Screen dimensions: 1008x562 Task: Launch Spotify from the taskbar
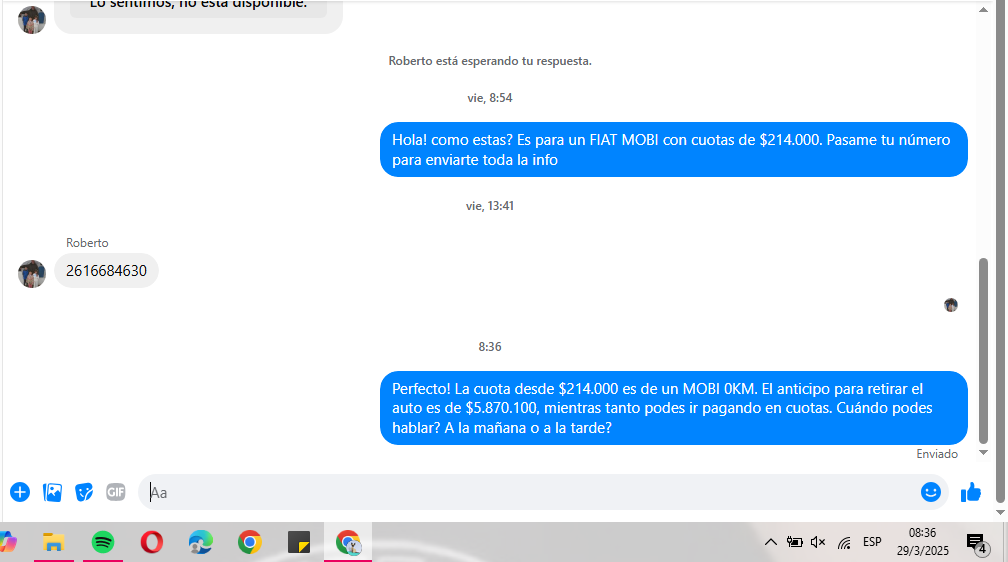click(103, 542)
